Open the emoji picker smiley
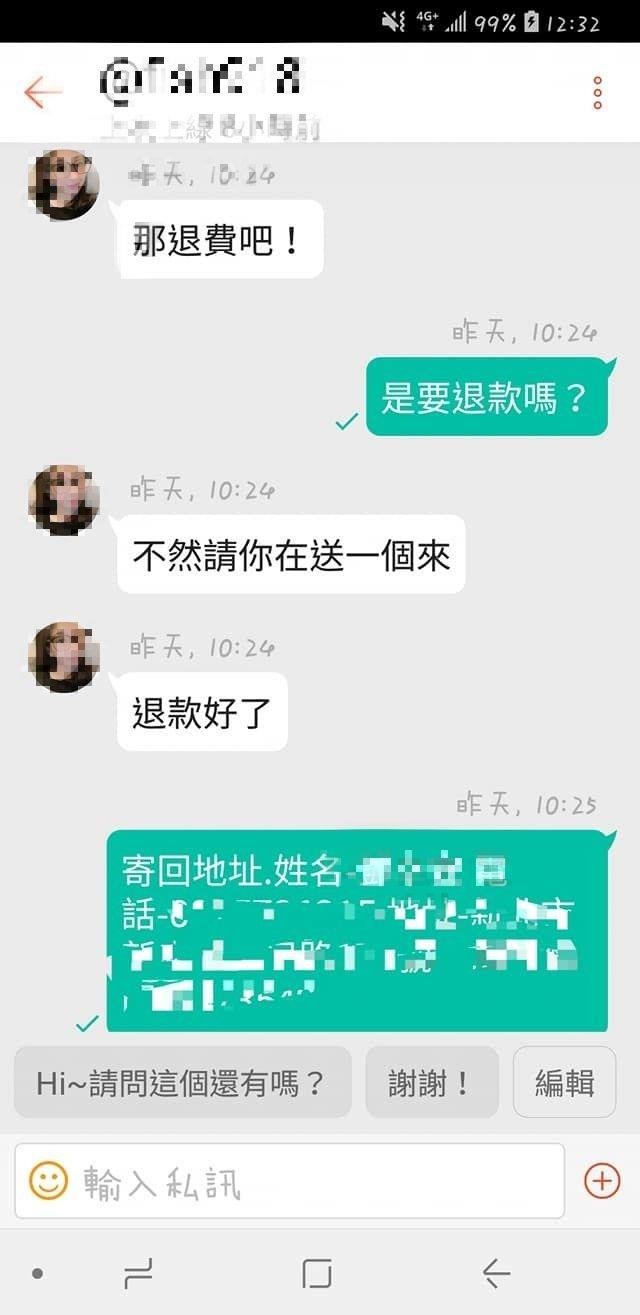640x1315 pixels. click(x=48, y=1181)
